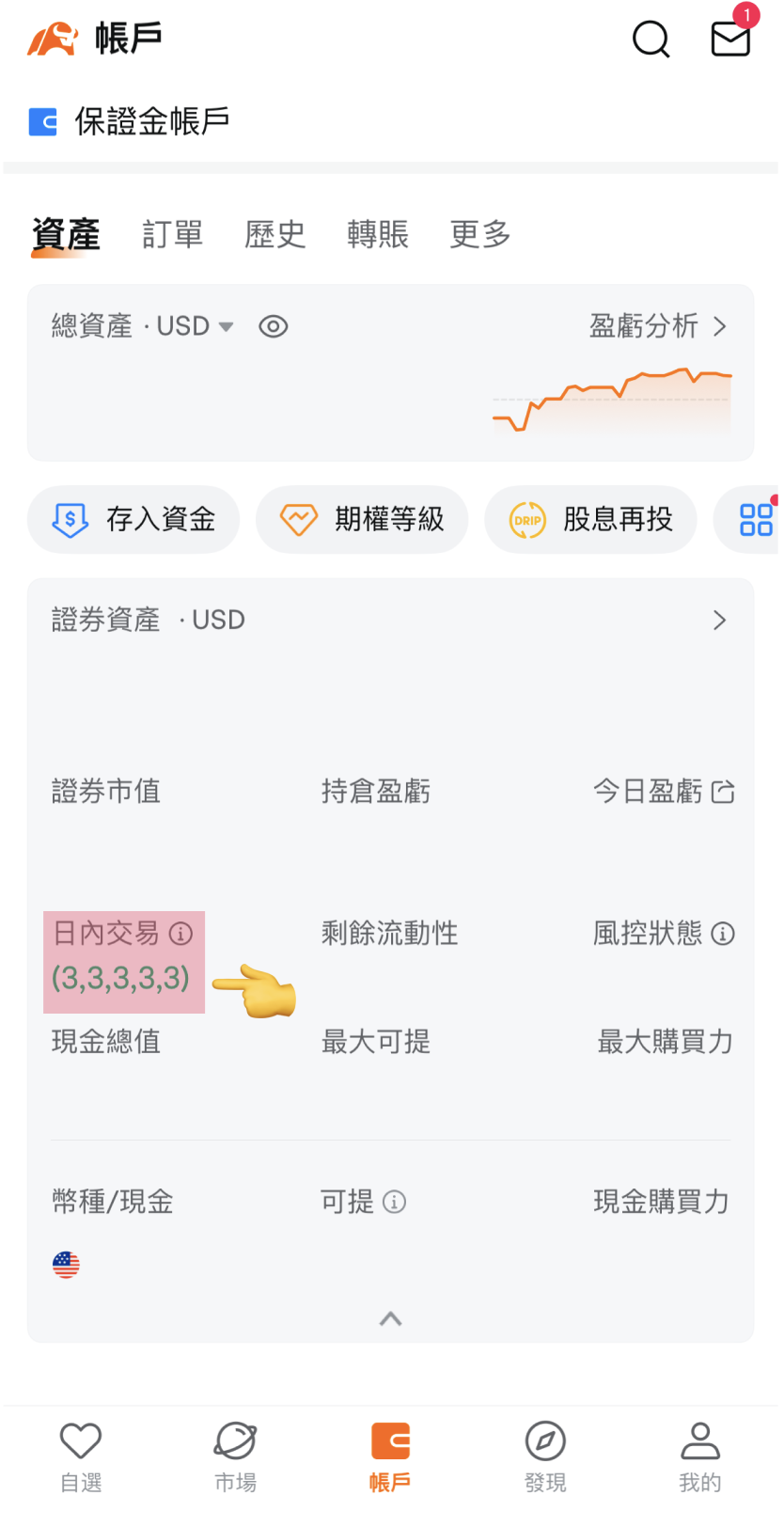
Task: Open 證券資產 details
Action: (719, 620)
